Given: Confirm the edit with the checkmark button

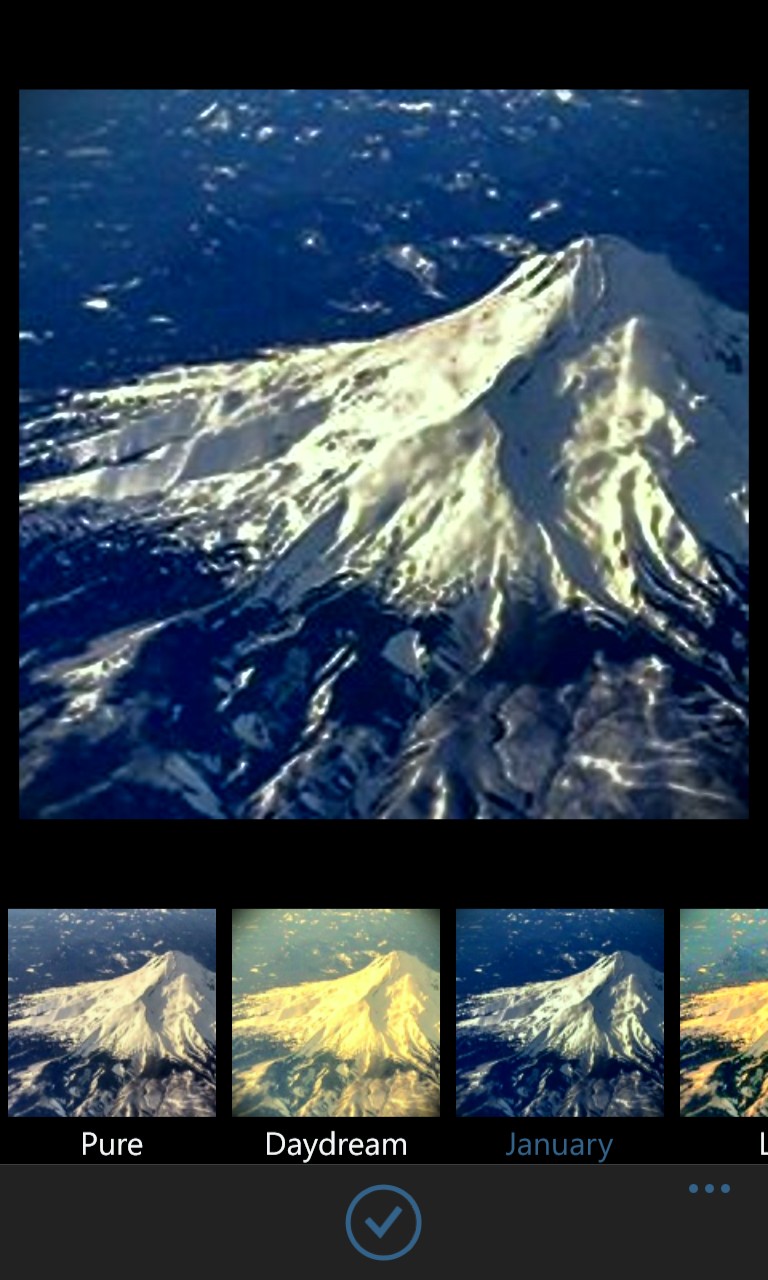Looking at the screenshot, I should 383,1221.
